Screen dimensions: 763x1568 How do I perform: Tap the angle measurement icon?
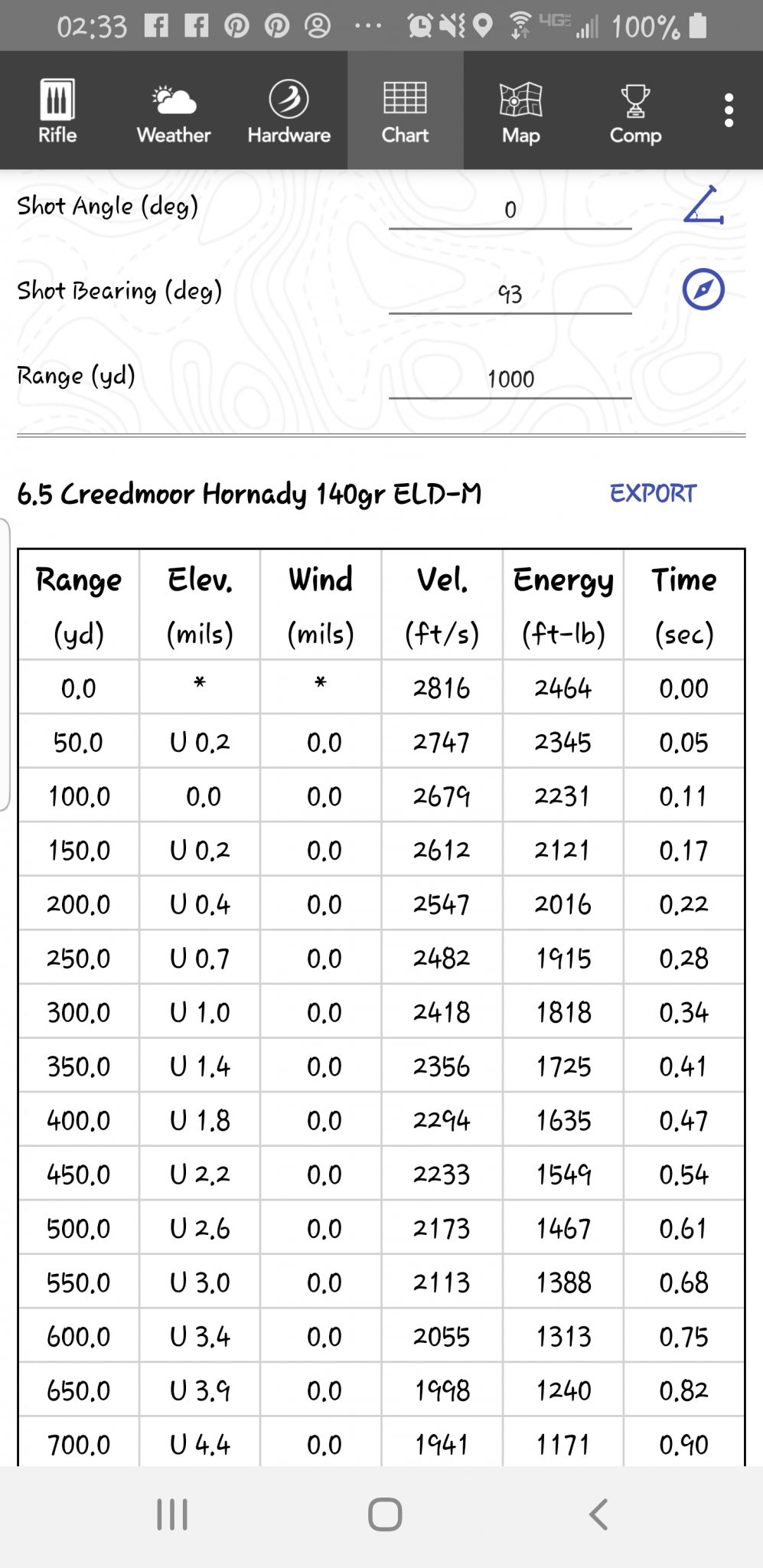[703, 205]
